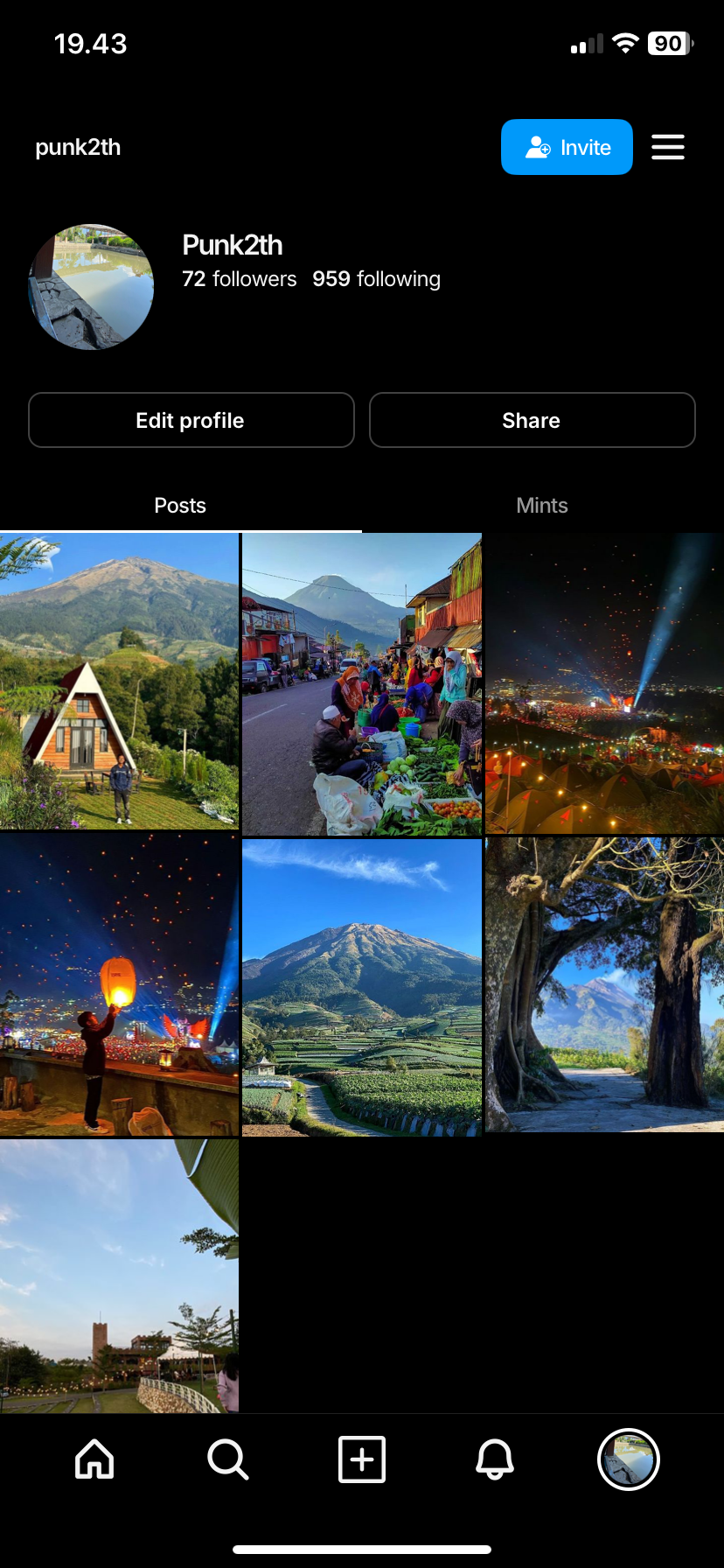Tap the profile avatar in bottom bar
Screen dimensions: 724x1568
(x=628, y=1459)
